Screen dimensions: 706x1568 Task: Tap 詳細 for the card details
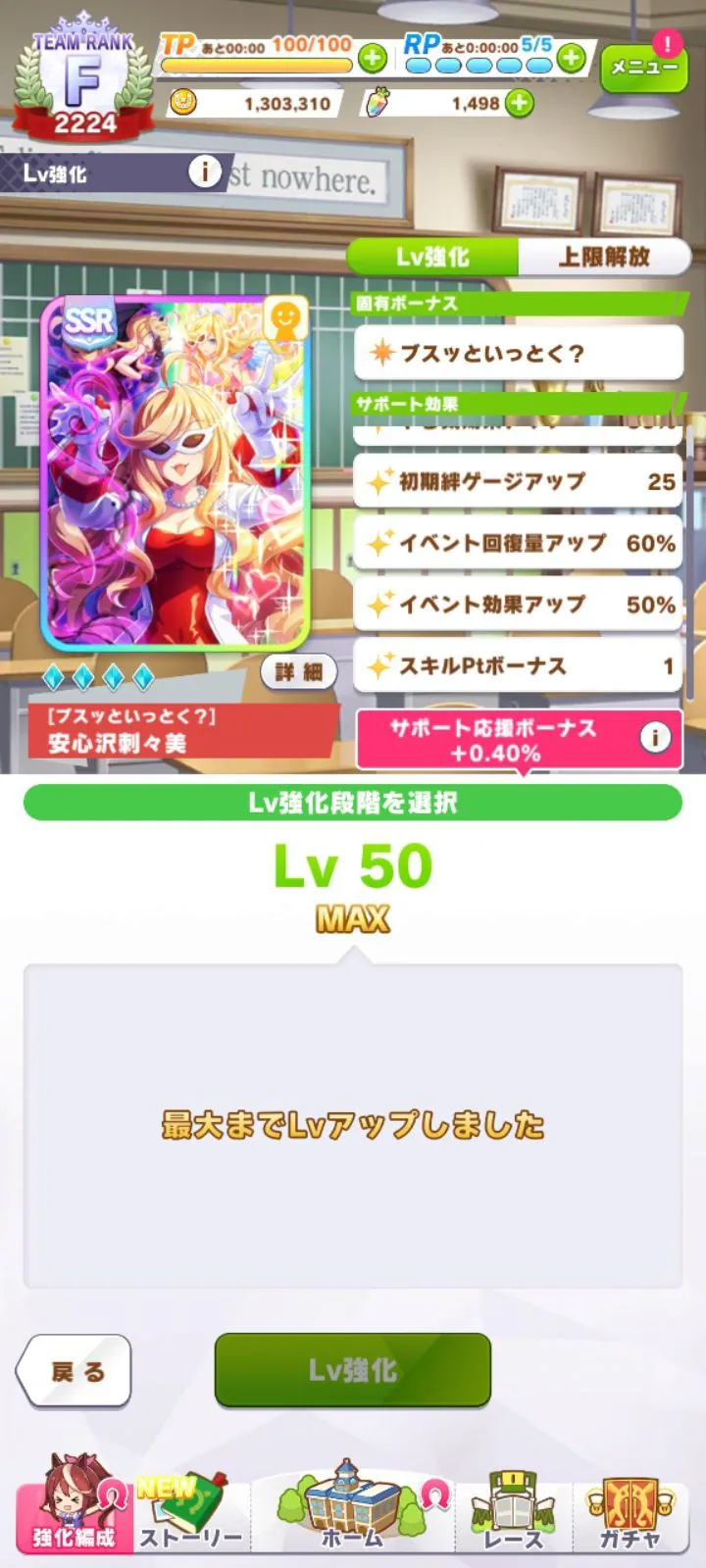point(298,671)
